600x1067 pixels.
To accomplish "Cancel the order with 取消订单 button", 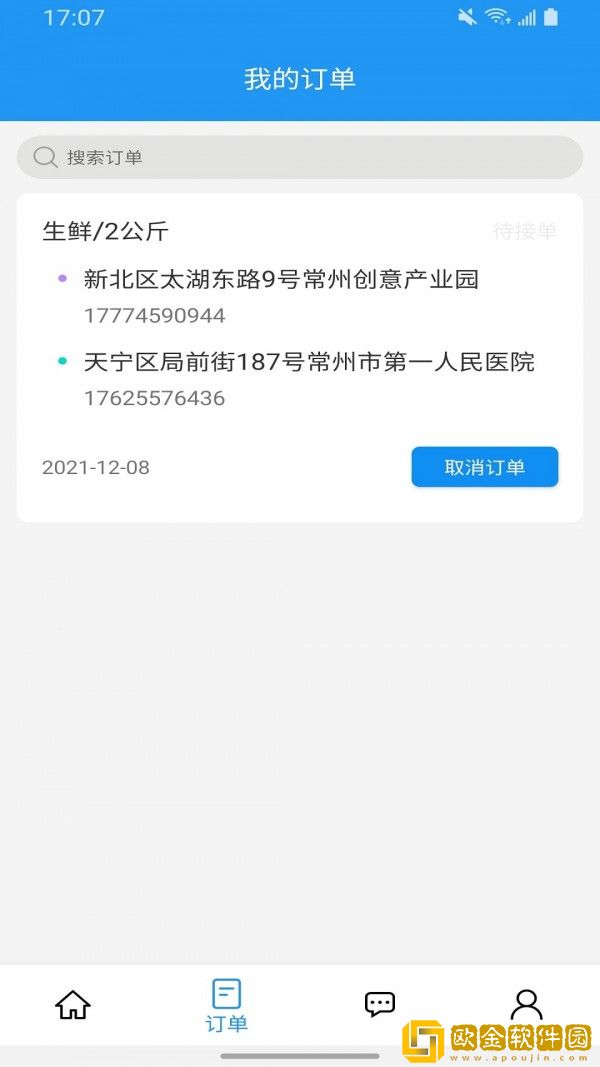I will pos(484,467).
